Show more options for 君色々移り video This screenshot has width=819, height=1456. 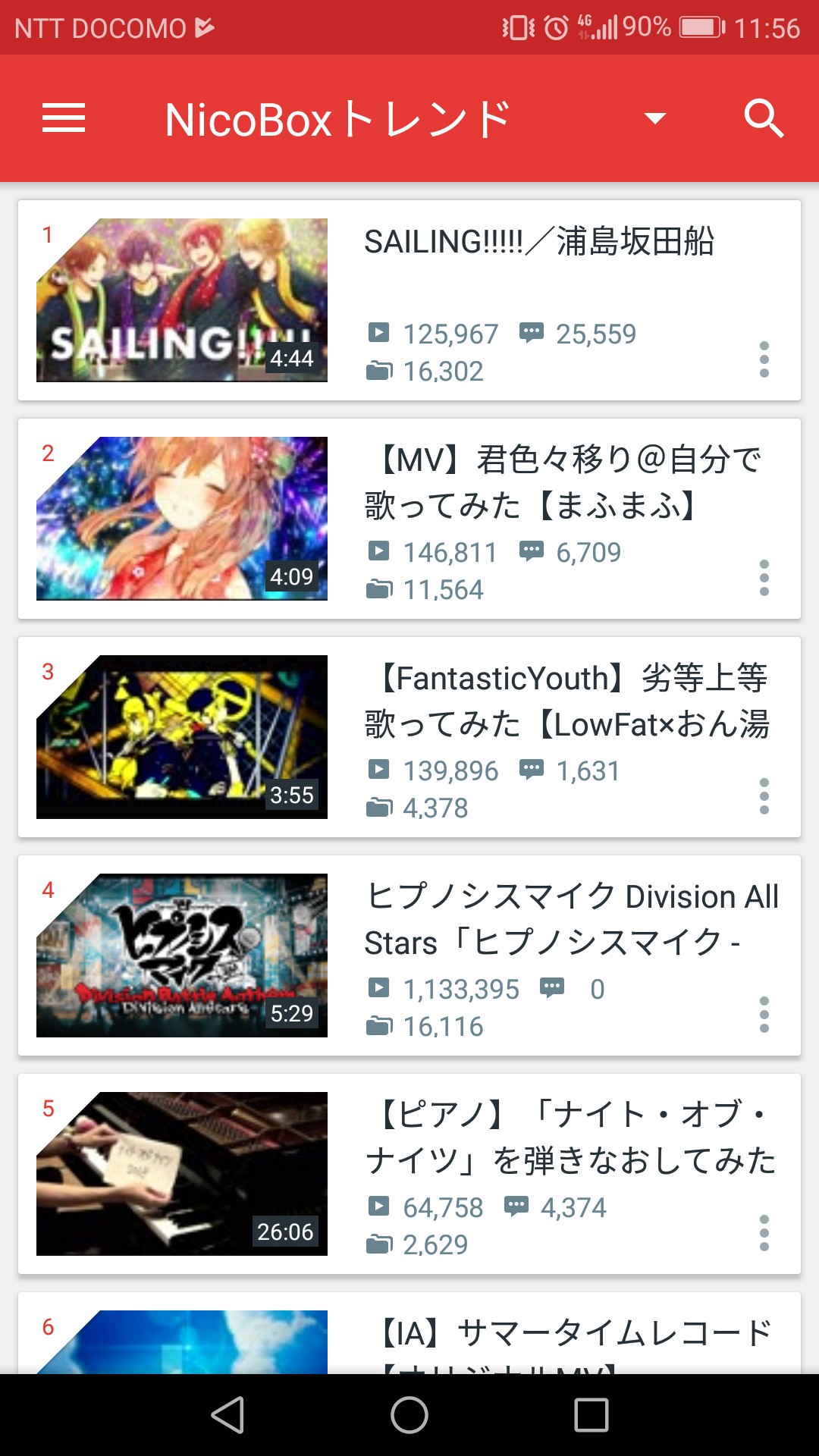pyautogui.click(x=764, y=578)
